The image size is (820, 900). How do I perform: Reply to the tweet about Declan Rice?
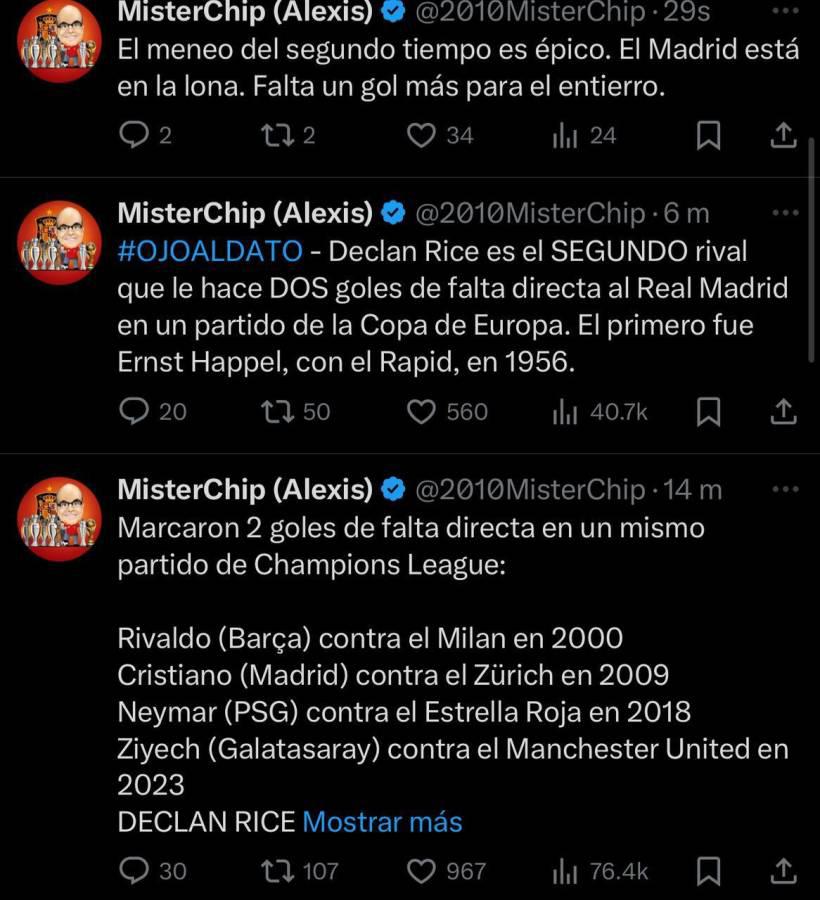[133, 412]
